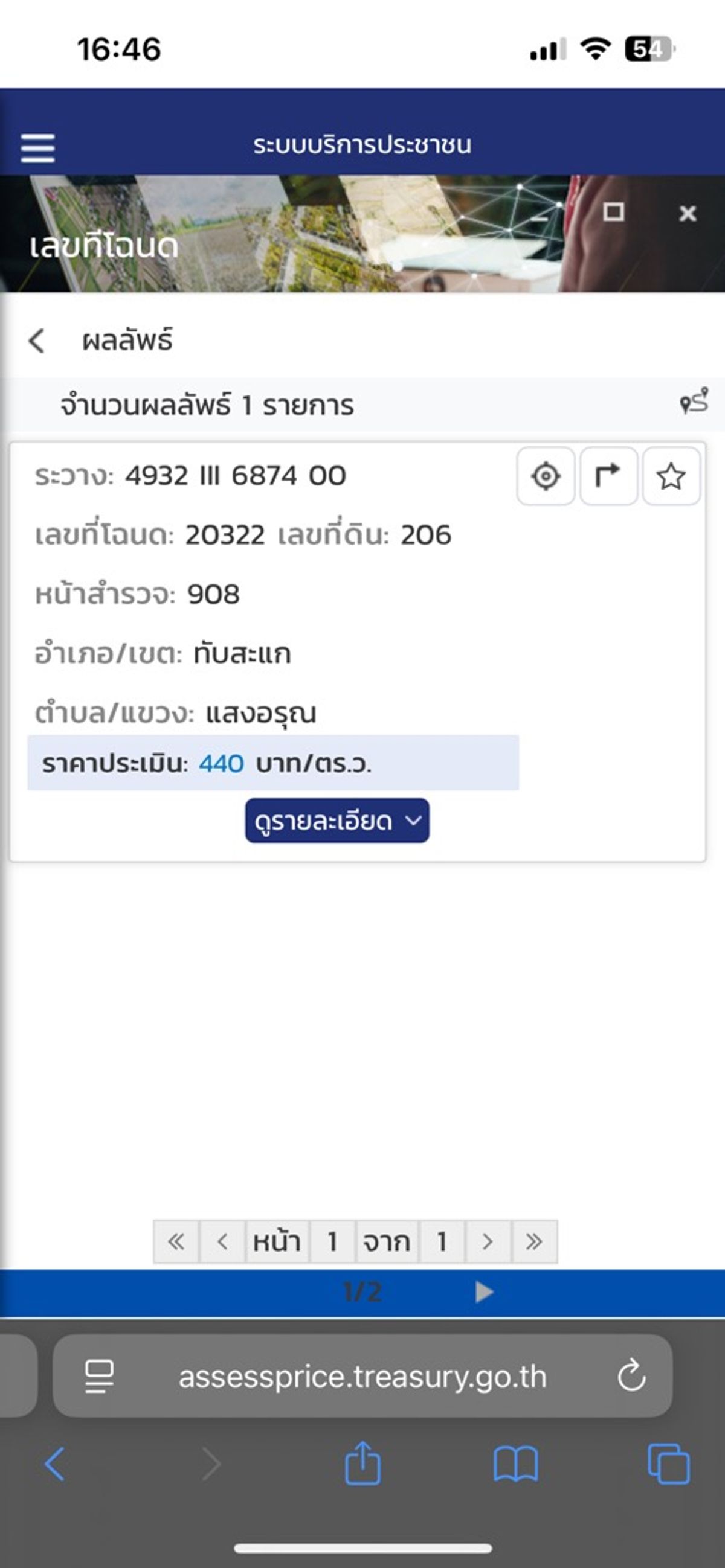Screen dimensions: 725x1568
Task: Close the เลขที่โฉนด panel
Action: tap(688, 213)
